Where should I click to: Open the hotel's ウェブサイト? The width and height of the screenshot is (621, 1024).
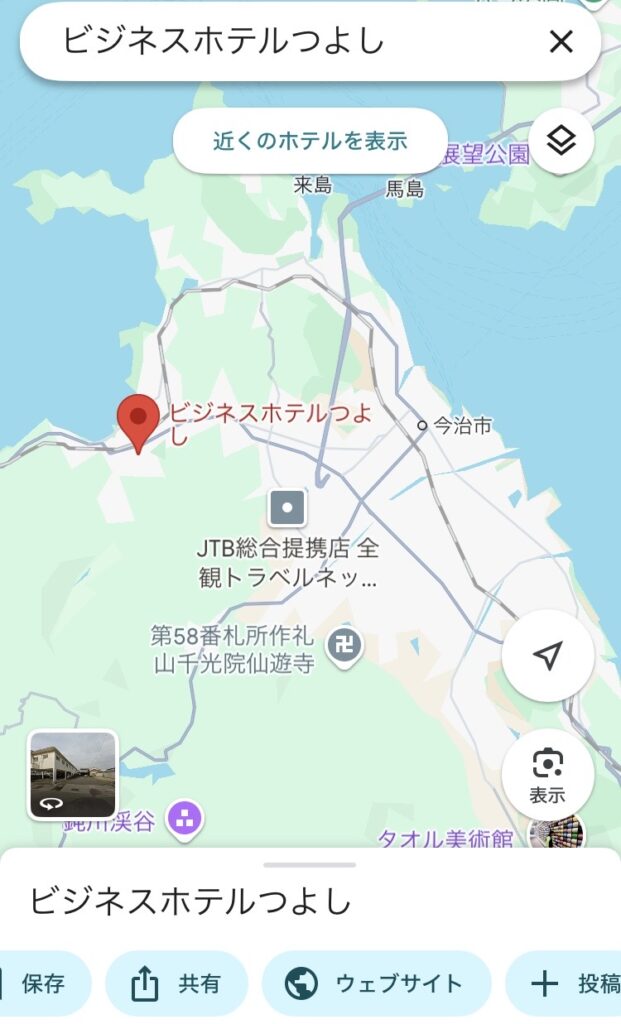376,983
